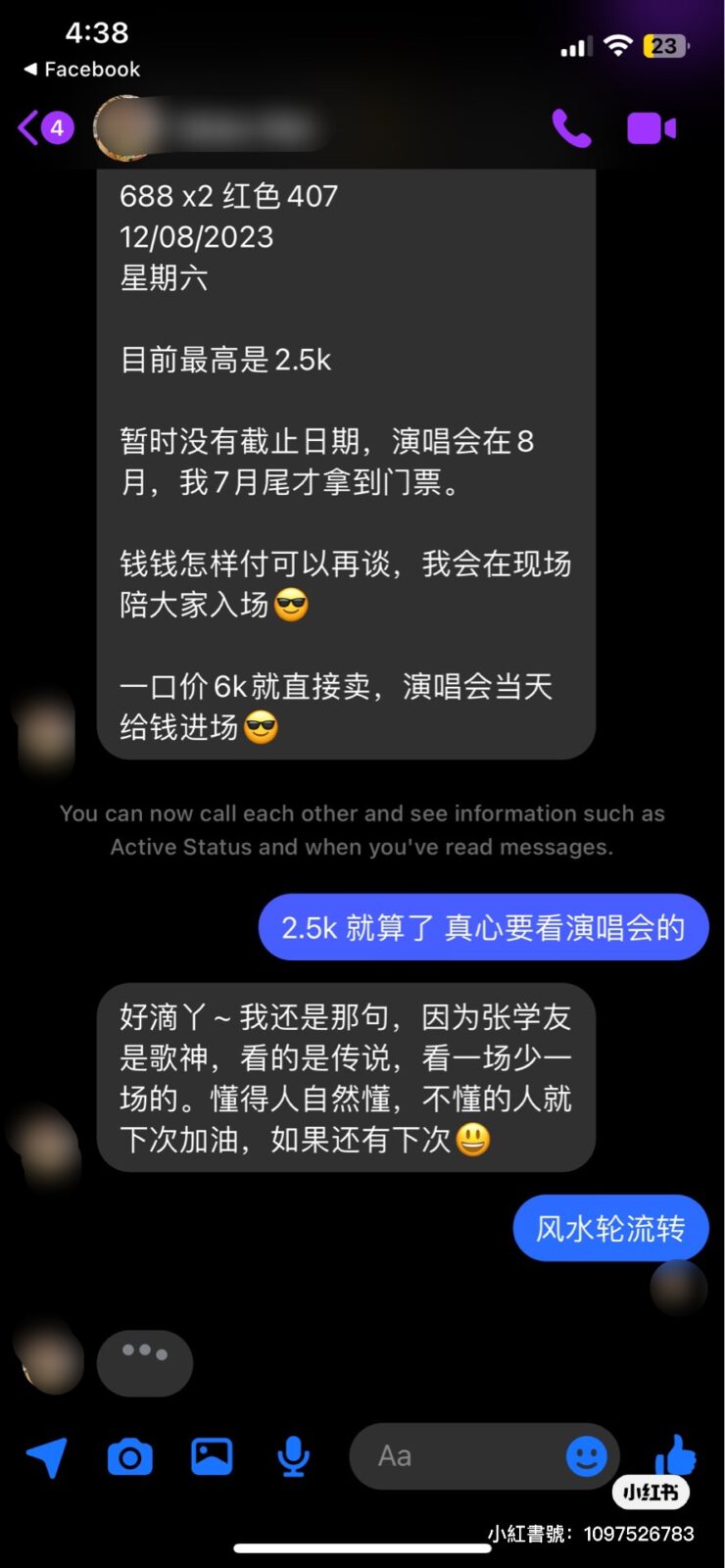This screenshot has height=1568, width=725.
Task: Open the camera to take a photo
Action: click(129, 1457)
